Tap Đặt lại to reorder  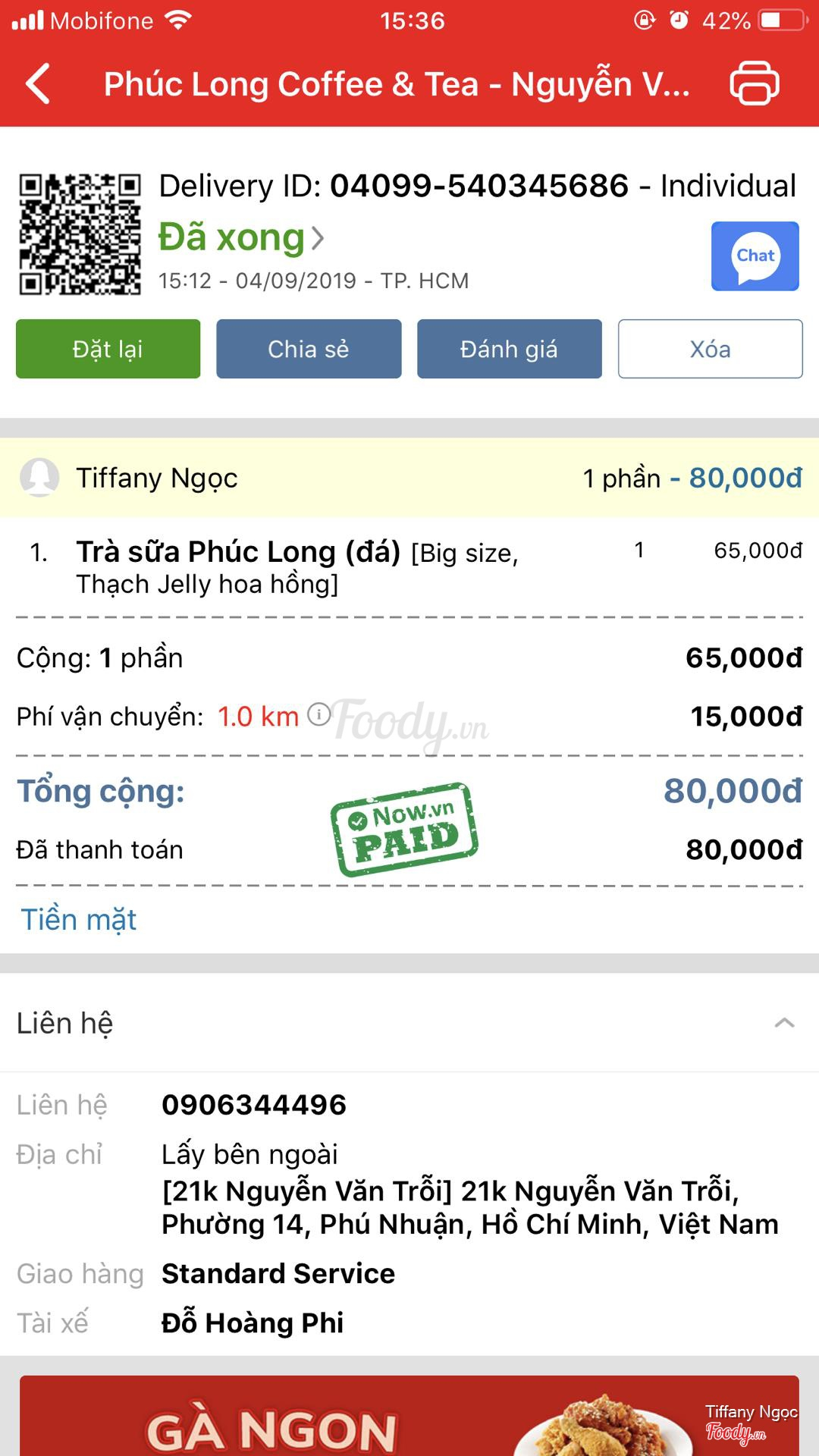pos(108,349)
